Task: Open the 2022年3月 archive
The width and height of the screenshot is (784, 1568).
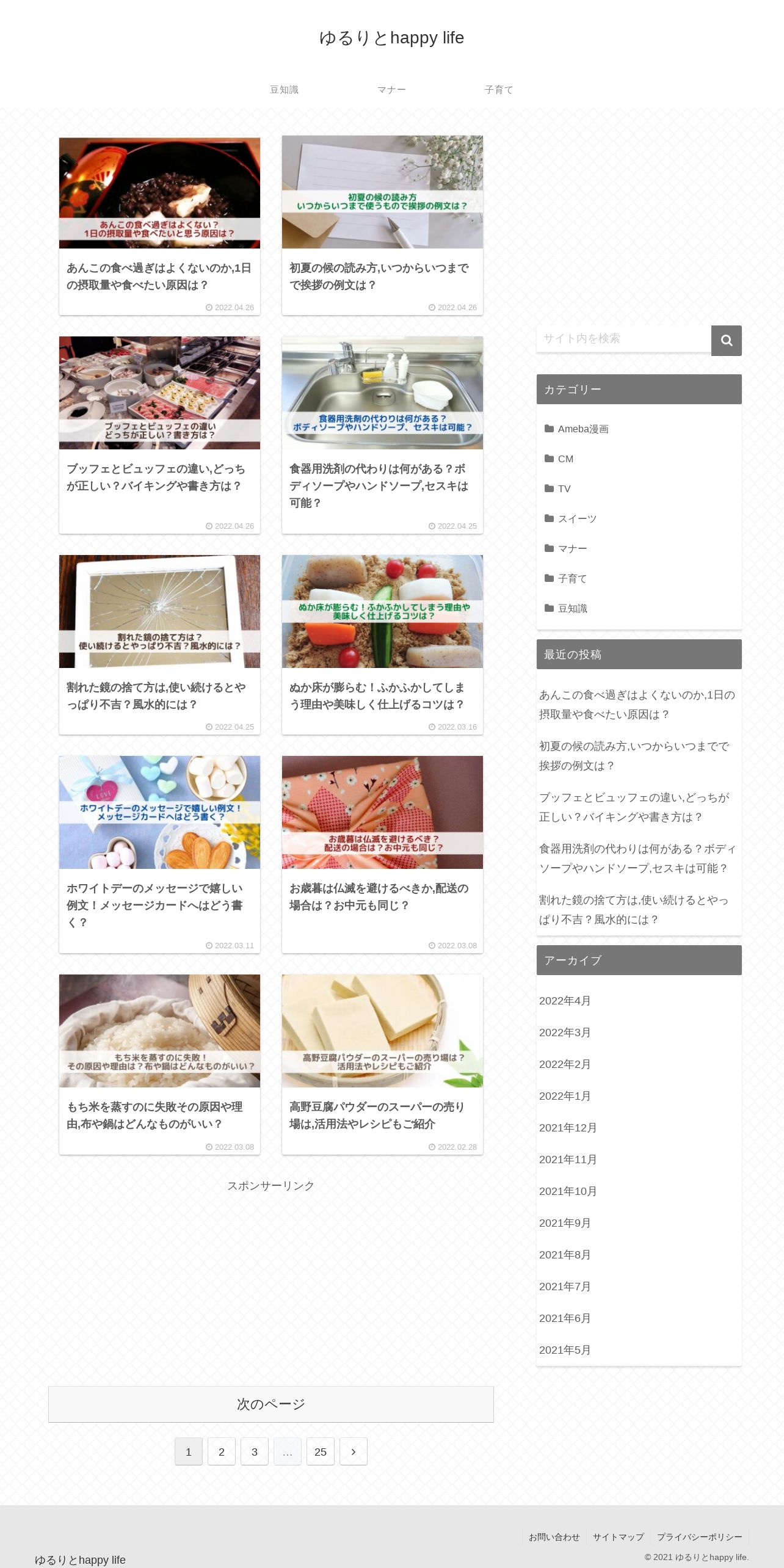Action: pyautogui.click(x=565, y=1033)
